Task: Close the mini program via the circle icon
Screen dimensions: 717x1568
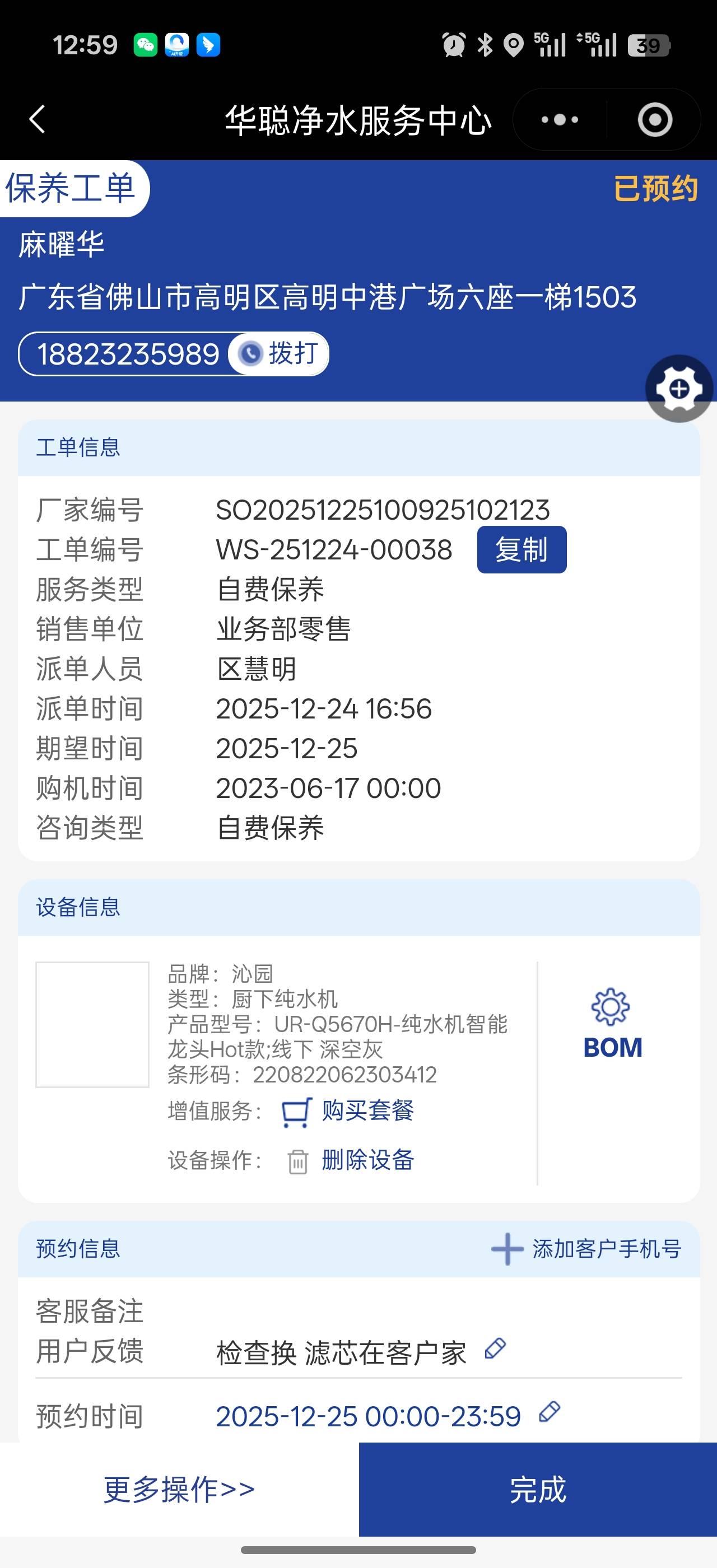Action: (654, 119)
